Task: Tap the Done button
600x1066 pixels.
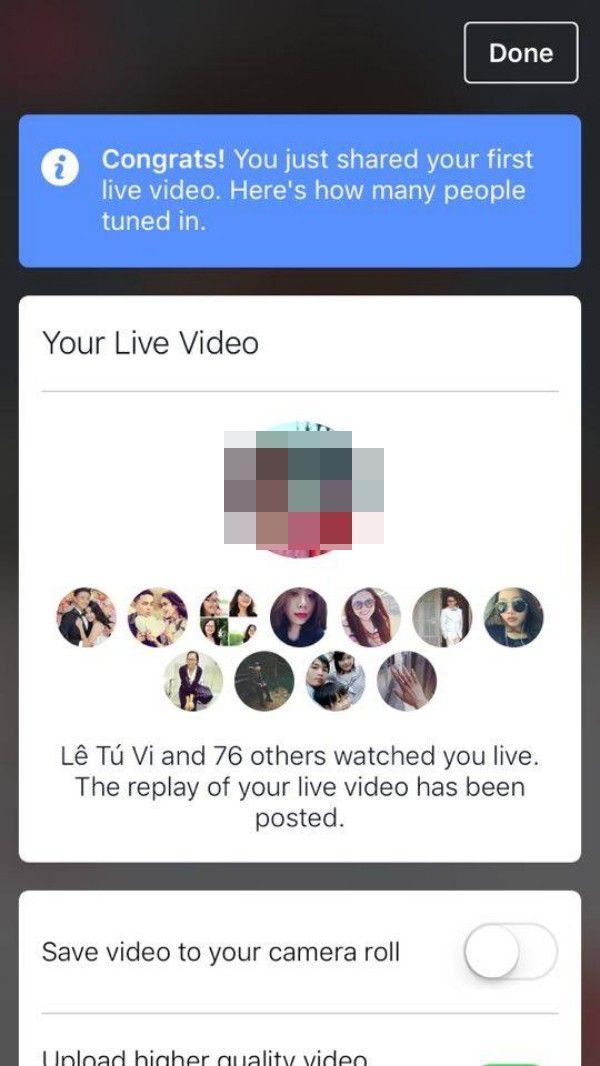Action: pyautogui.click(x=520, y=52)
